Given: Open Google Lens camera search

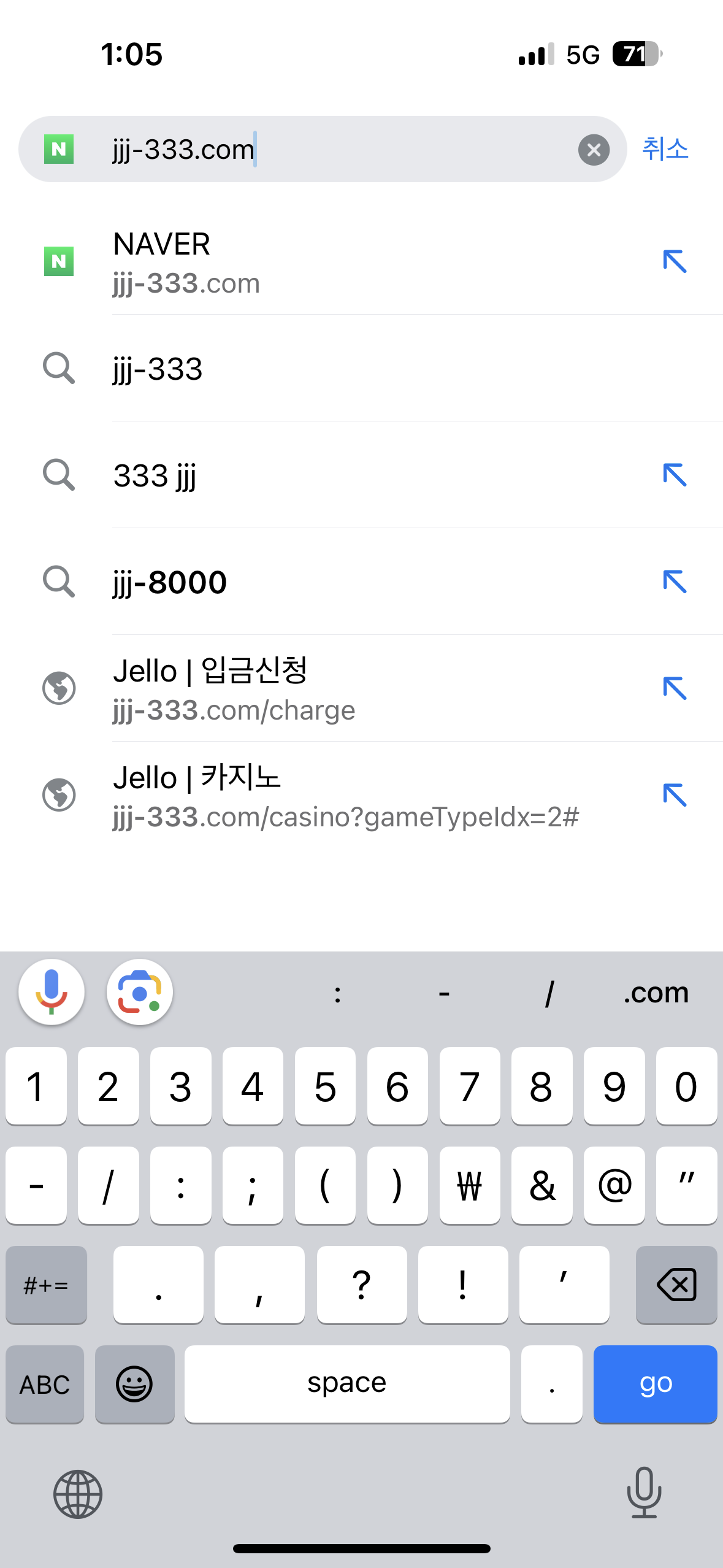Looking at the screenshot, I should pyautogui.click(x=140, y=992).
